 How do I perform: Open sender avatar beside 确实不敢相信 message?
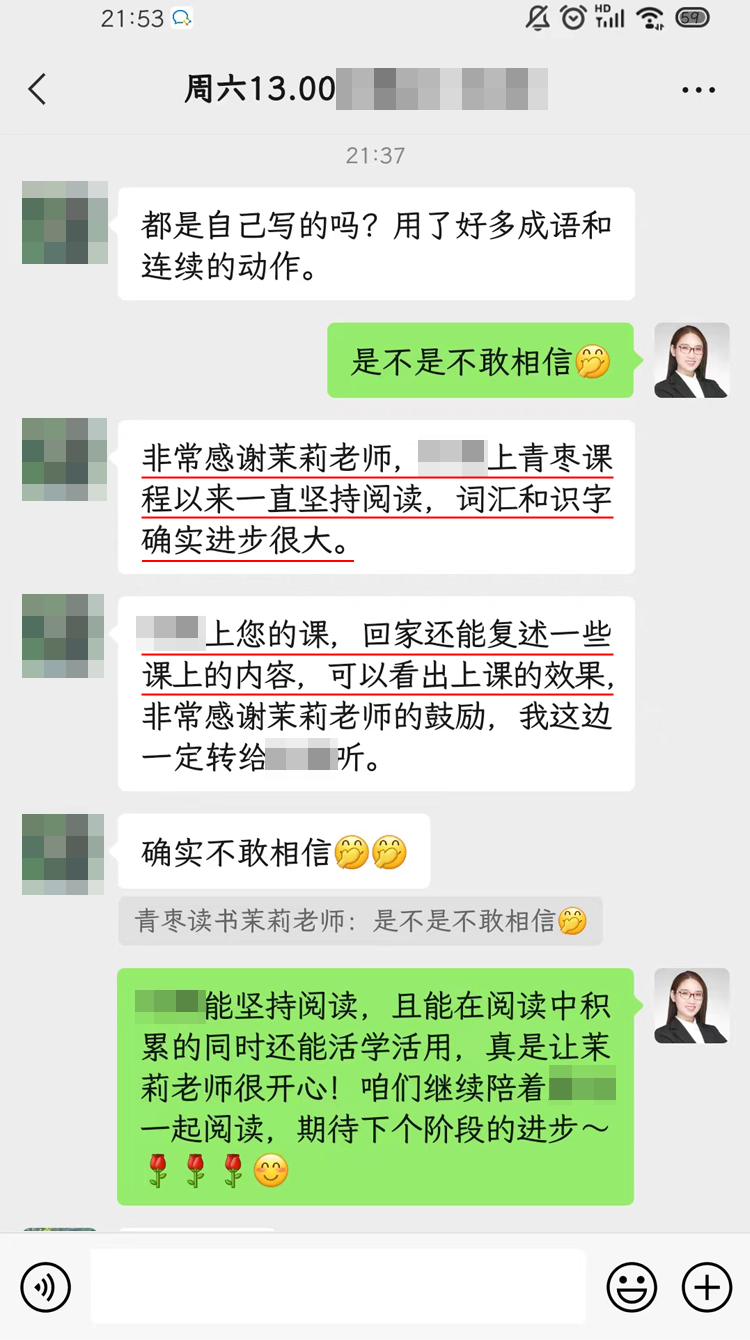(64, 853)
